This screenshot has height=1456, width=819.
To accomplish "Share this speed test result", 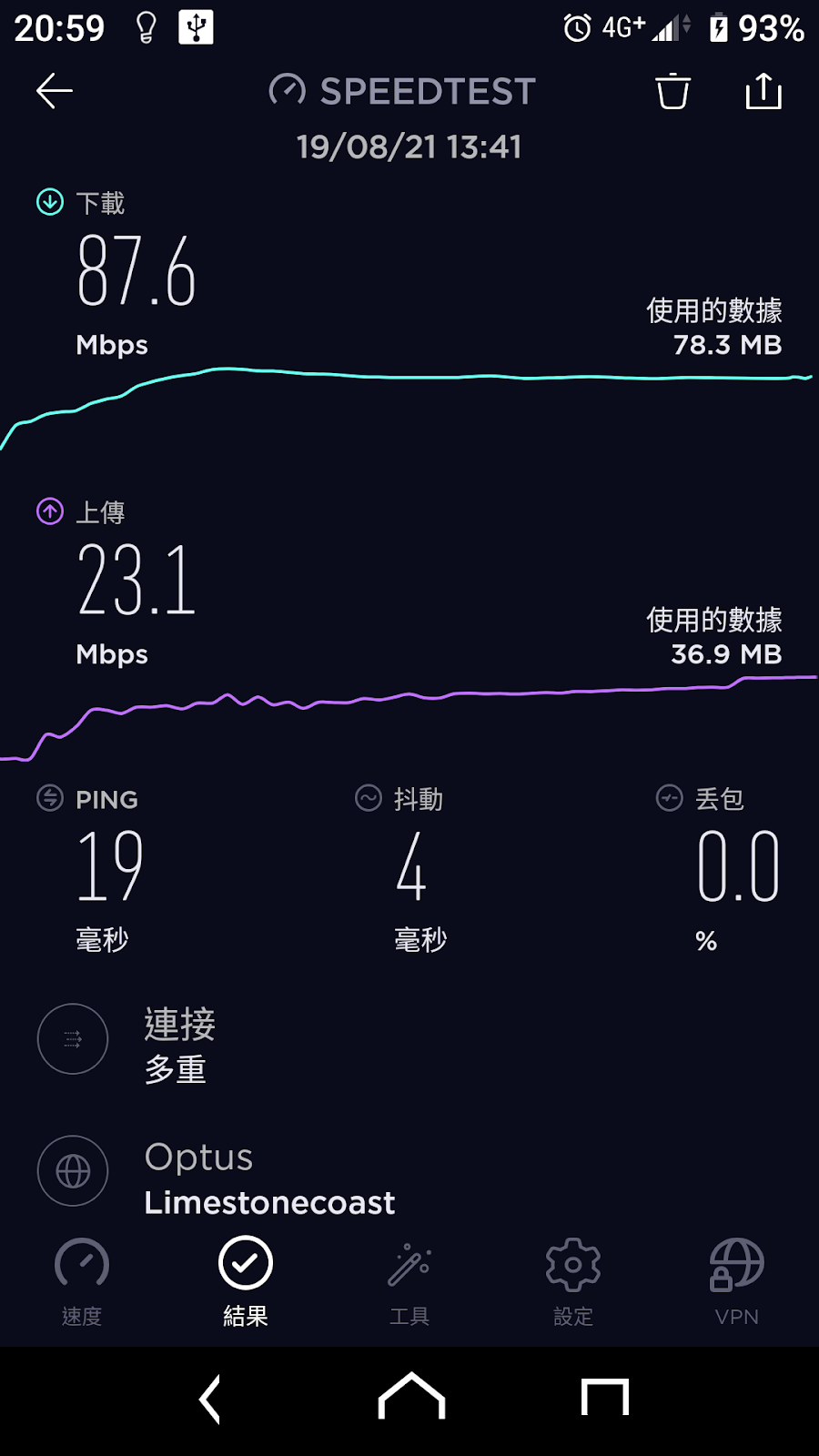I will point(763,91).
